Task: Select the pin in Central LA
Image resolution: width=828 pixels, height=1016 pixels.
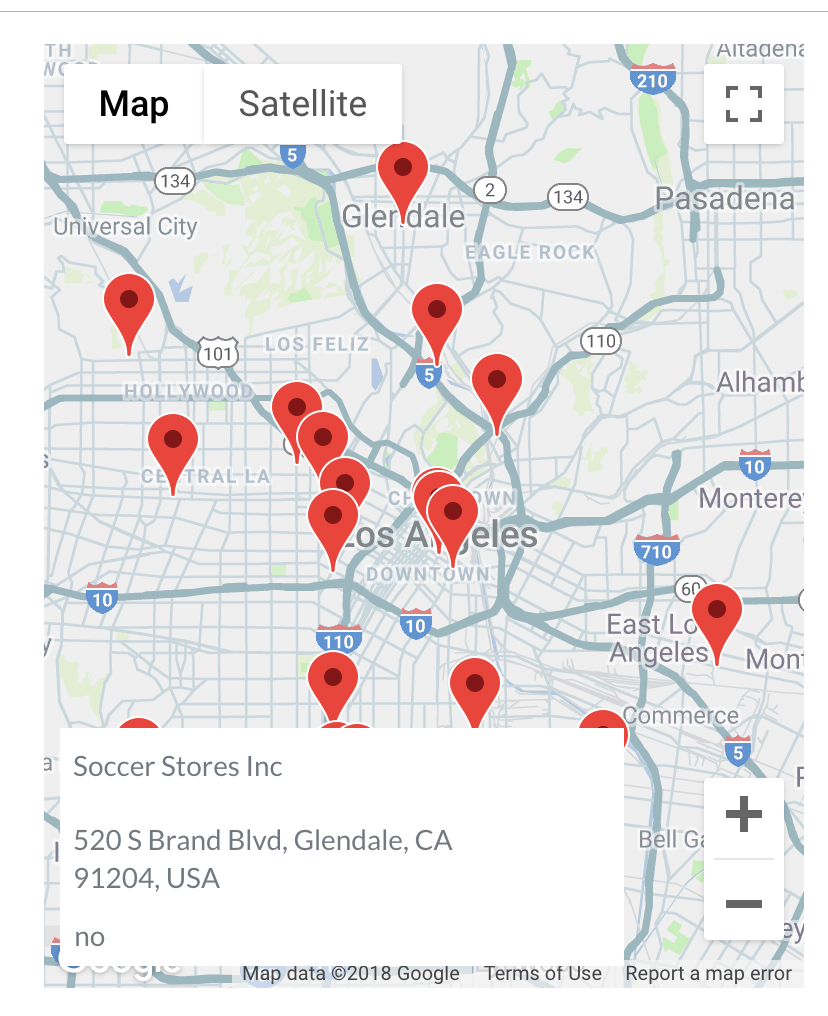Action: coord(173,445)
